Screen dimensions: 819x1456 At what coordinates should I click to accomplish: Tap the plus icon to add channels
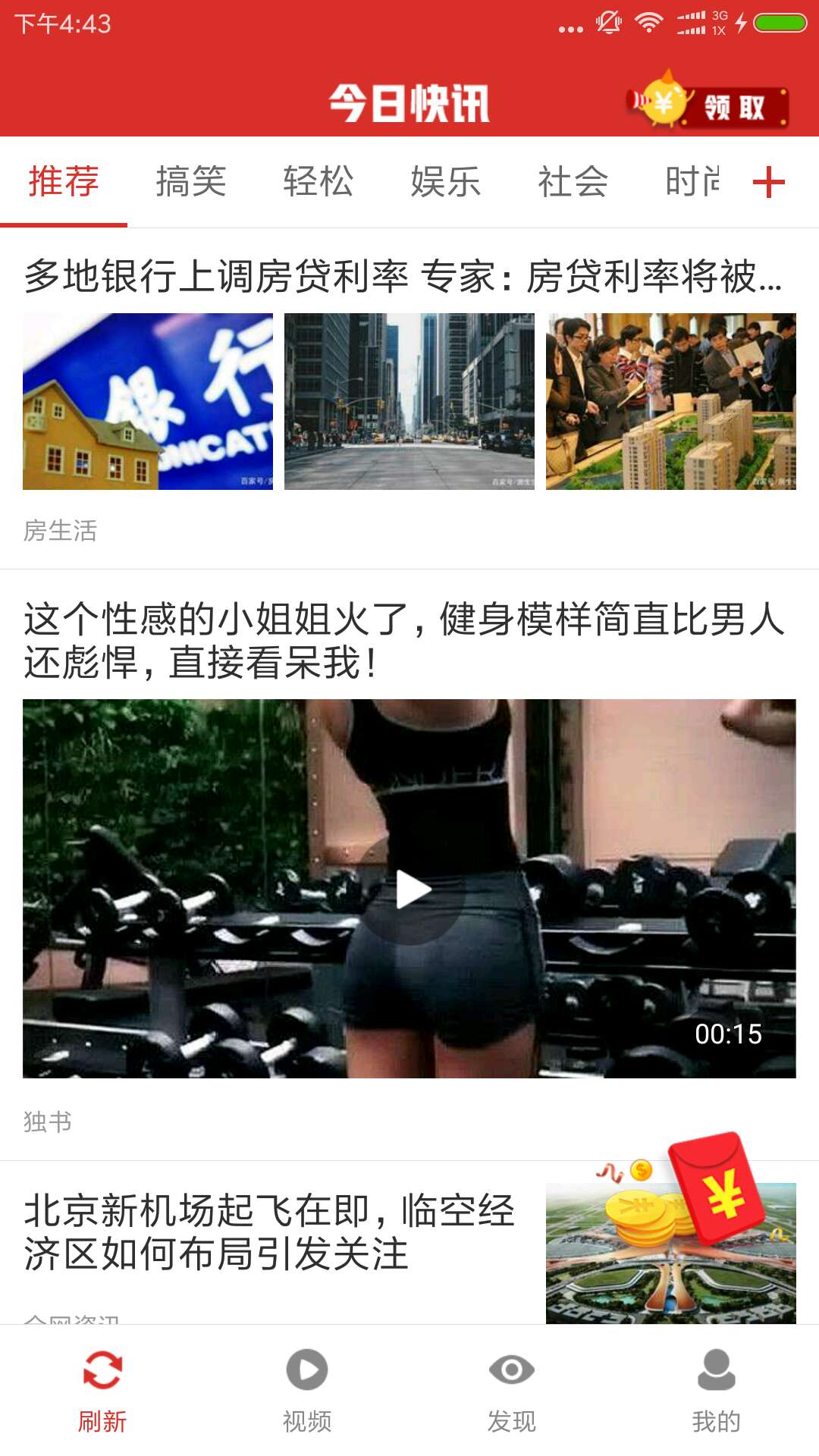770,182
